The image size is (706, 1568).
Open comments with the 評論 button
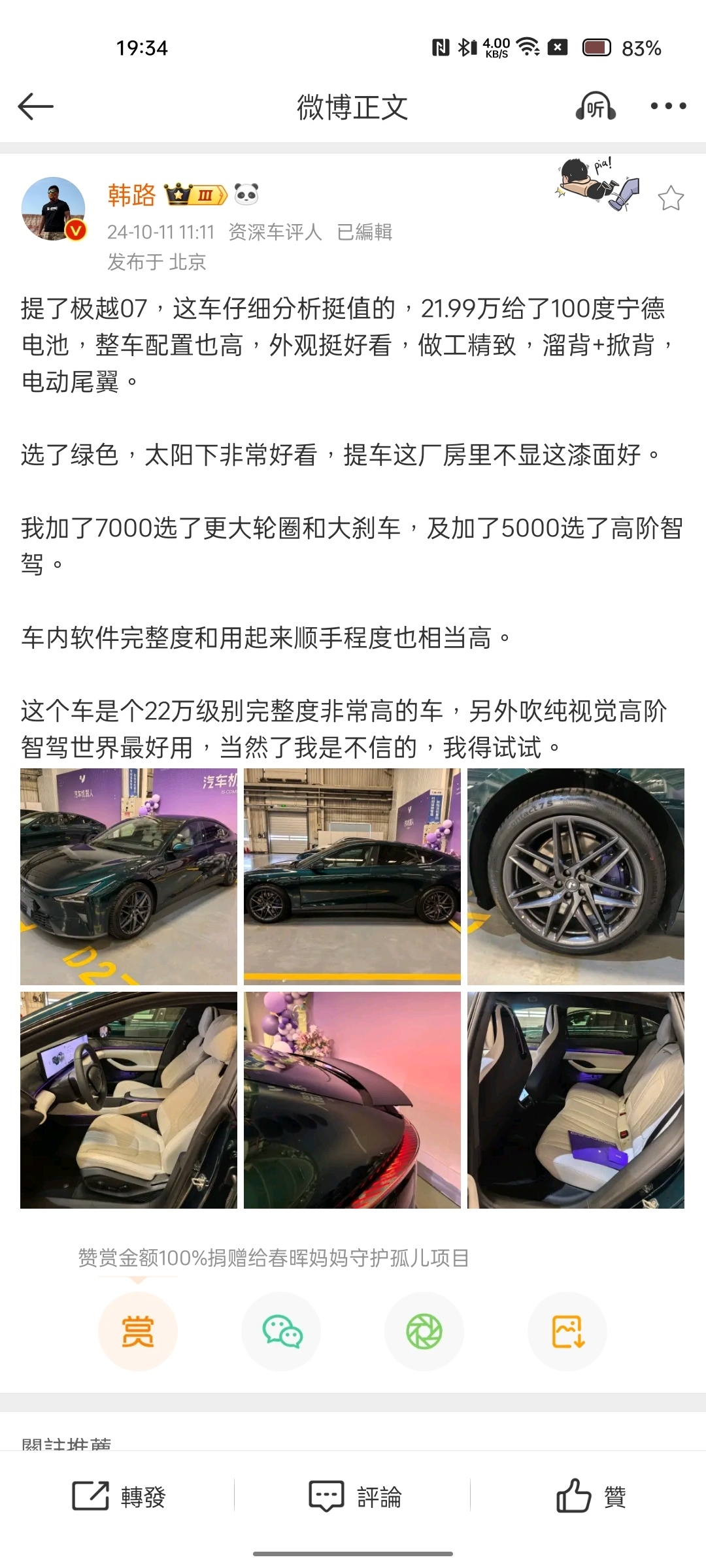click(x=355, y=1496)
